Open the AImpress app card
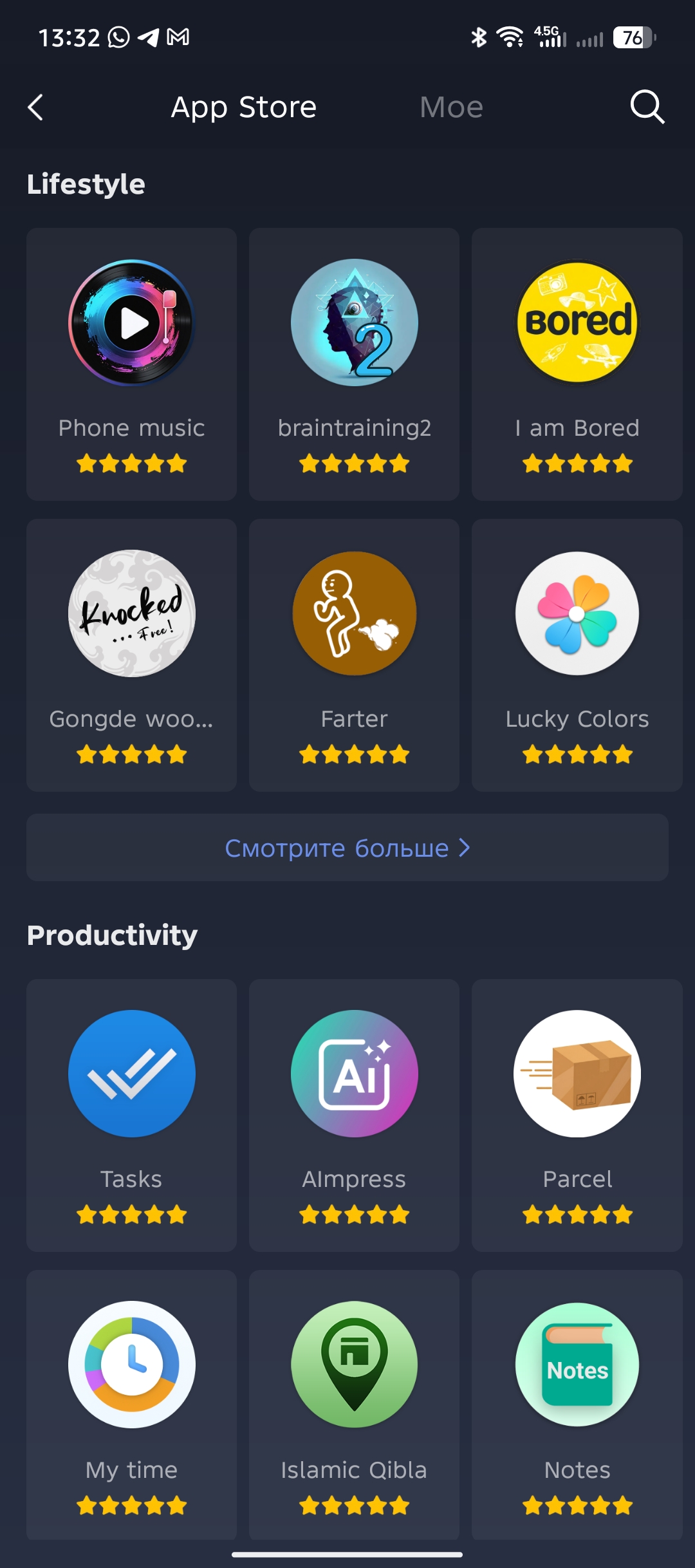 [x=354, y=1115]
